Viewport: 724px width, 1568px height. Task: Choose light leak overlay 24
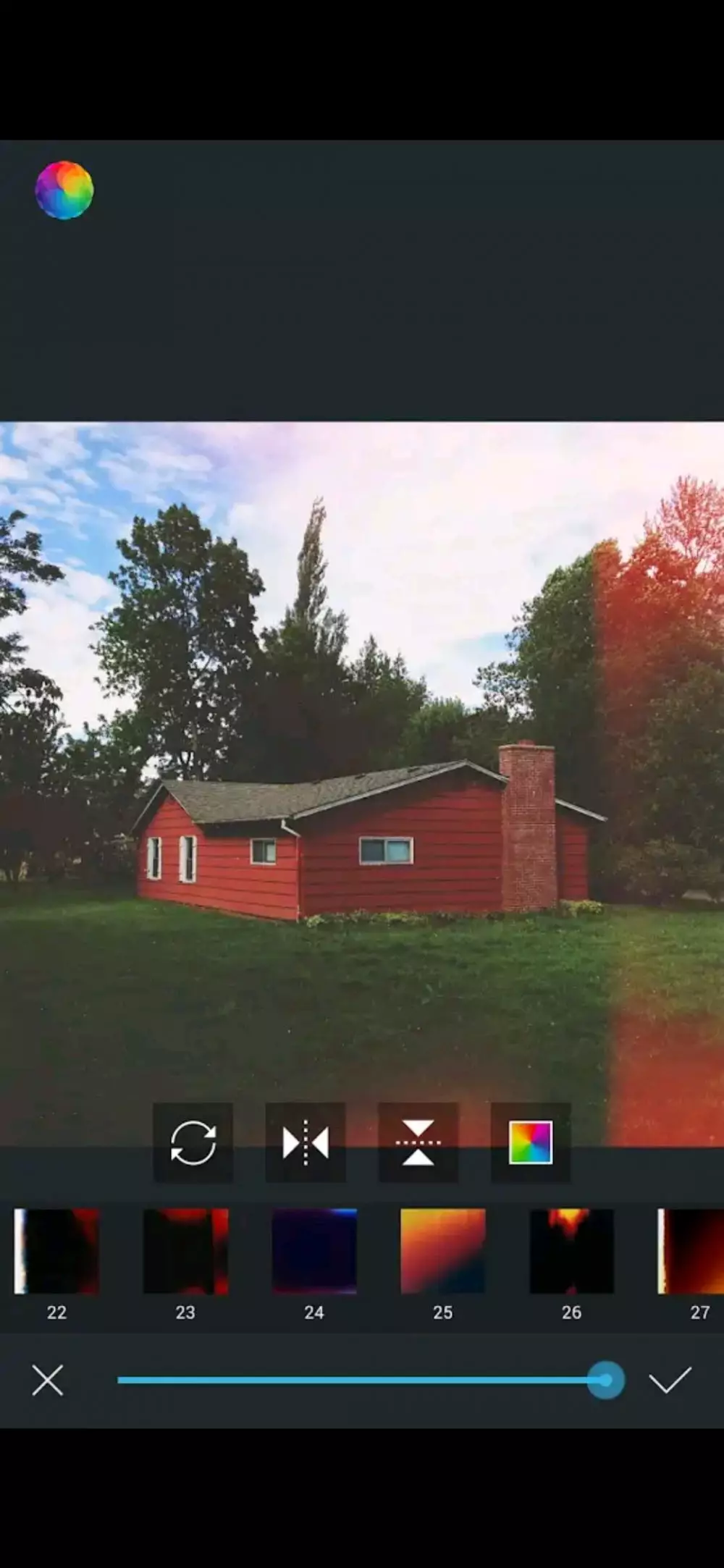point(314,1251)
